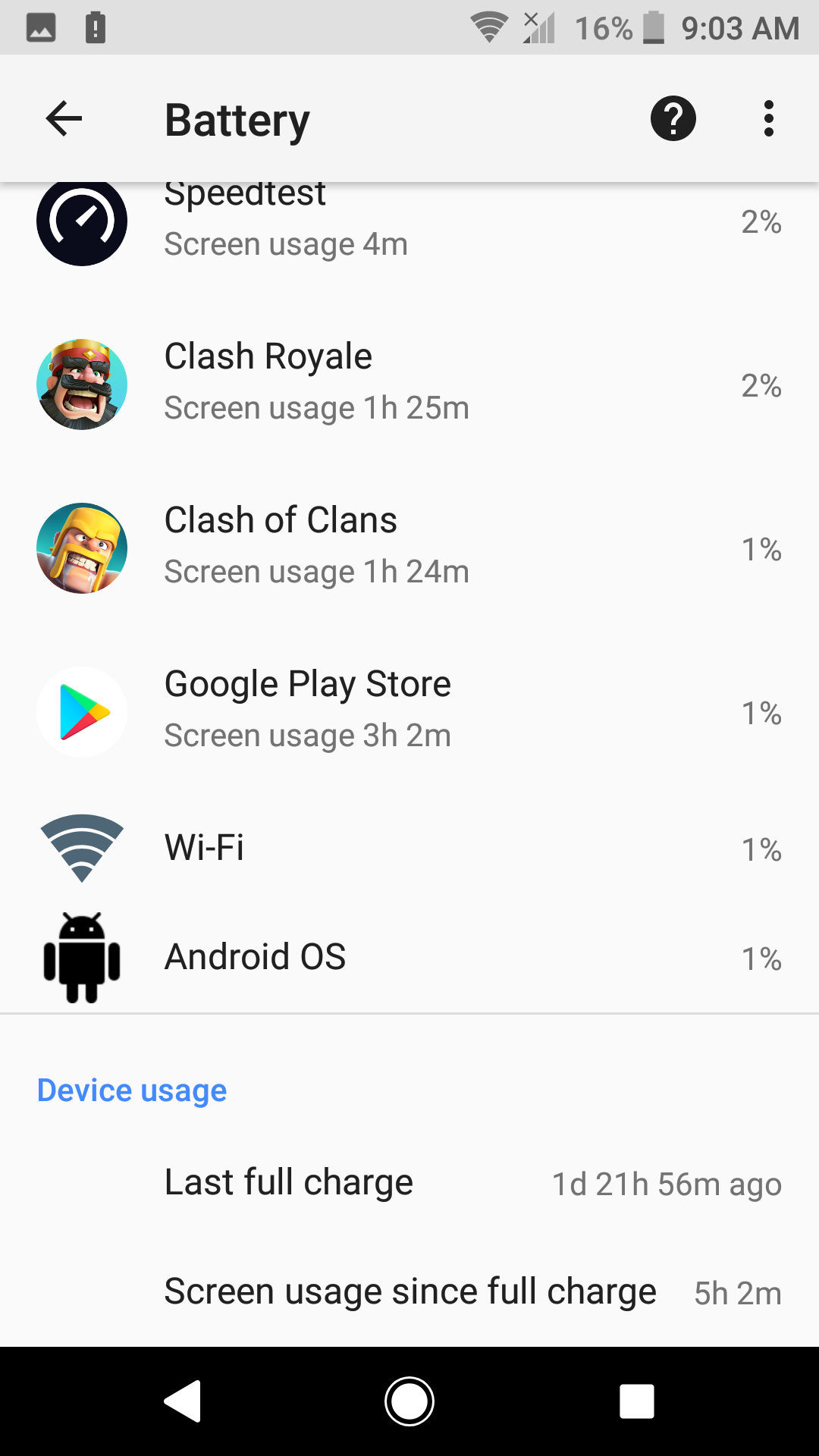Select Google Play Store usage row
The height and width of the screenshot is (1456, 819).
pos(409,712)
